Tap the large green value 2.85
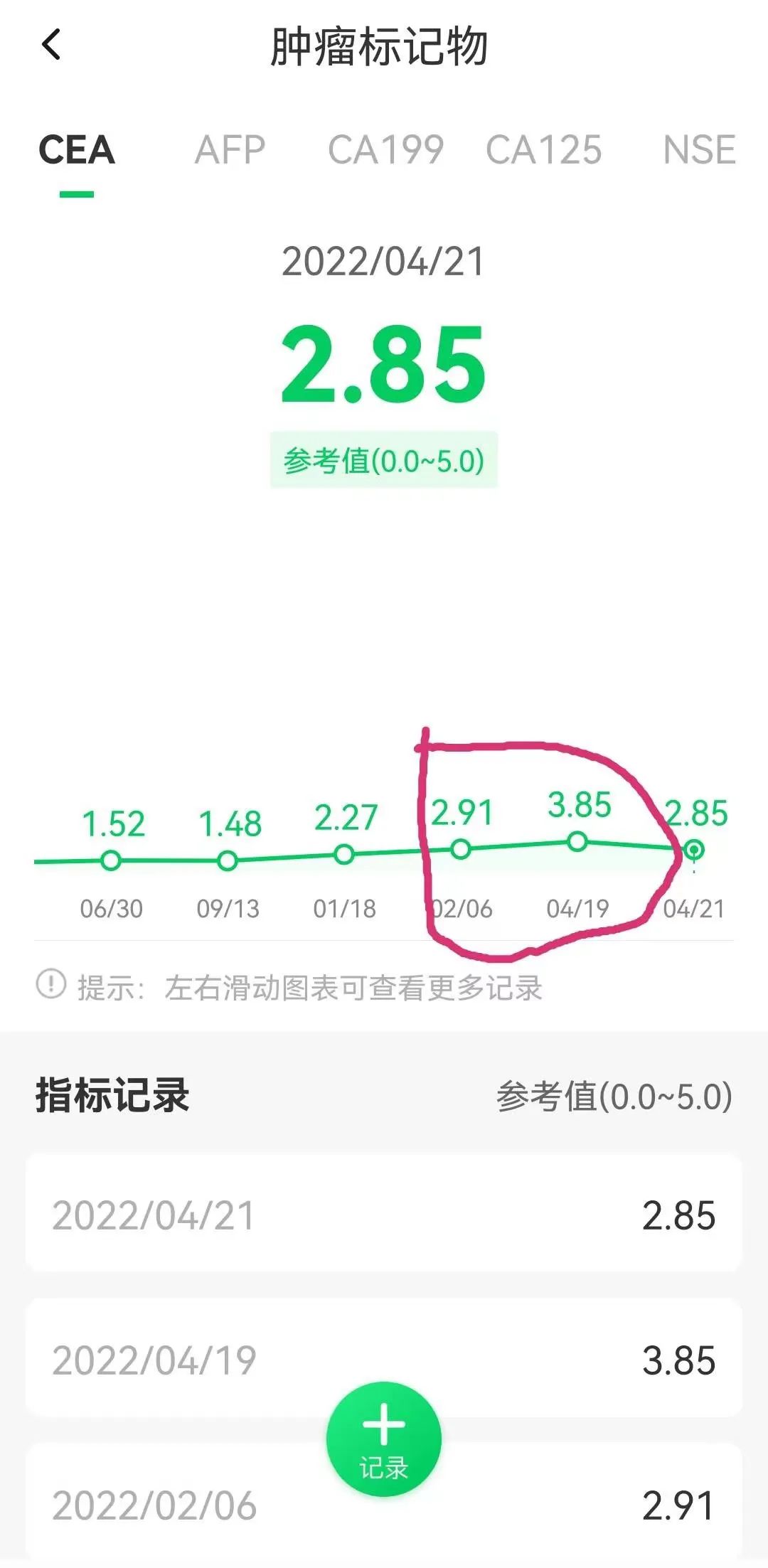Image resolution: width=768 pixels, height=1568 pixels. (x=384, y=363)
